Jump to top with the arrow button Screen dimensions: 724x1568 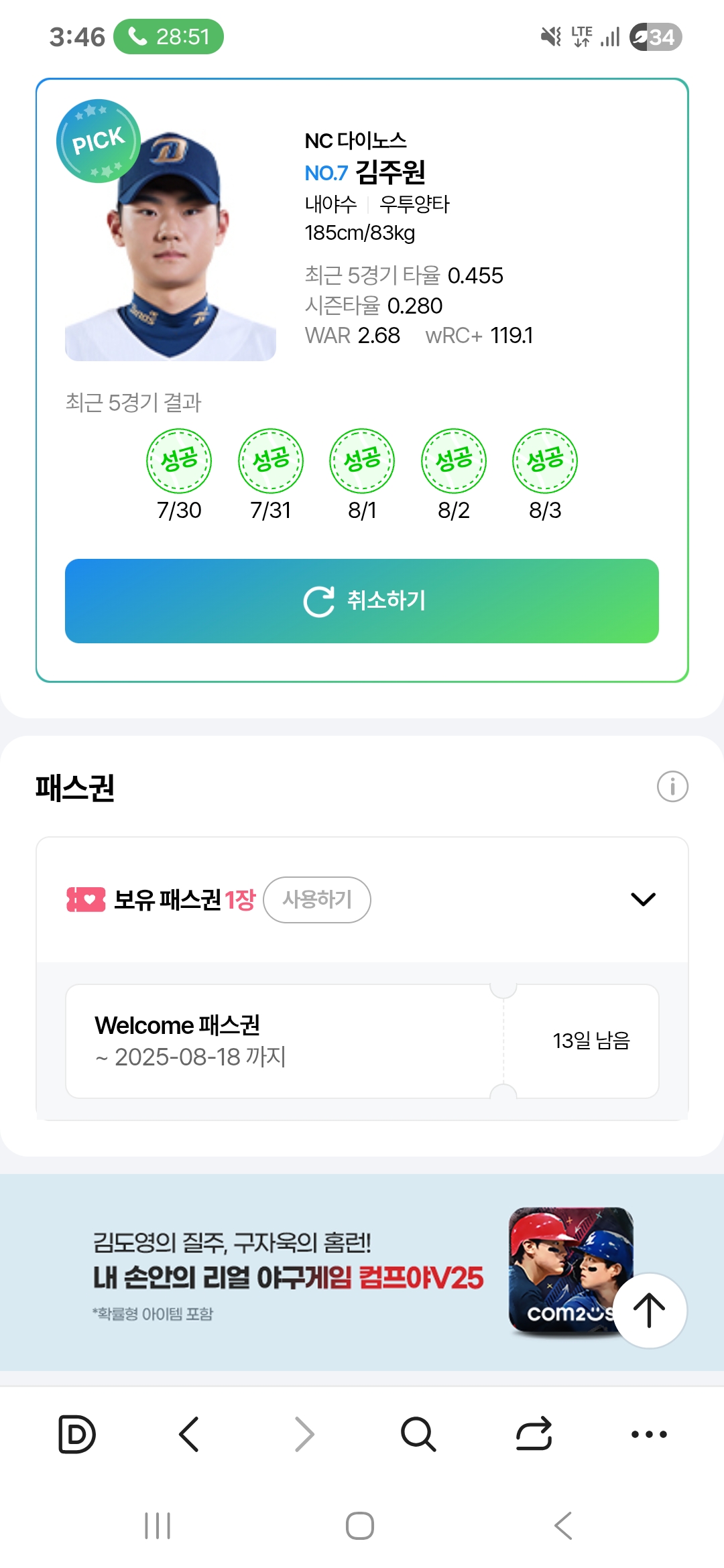(x=649, y=1310)
